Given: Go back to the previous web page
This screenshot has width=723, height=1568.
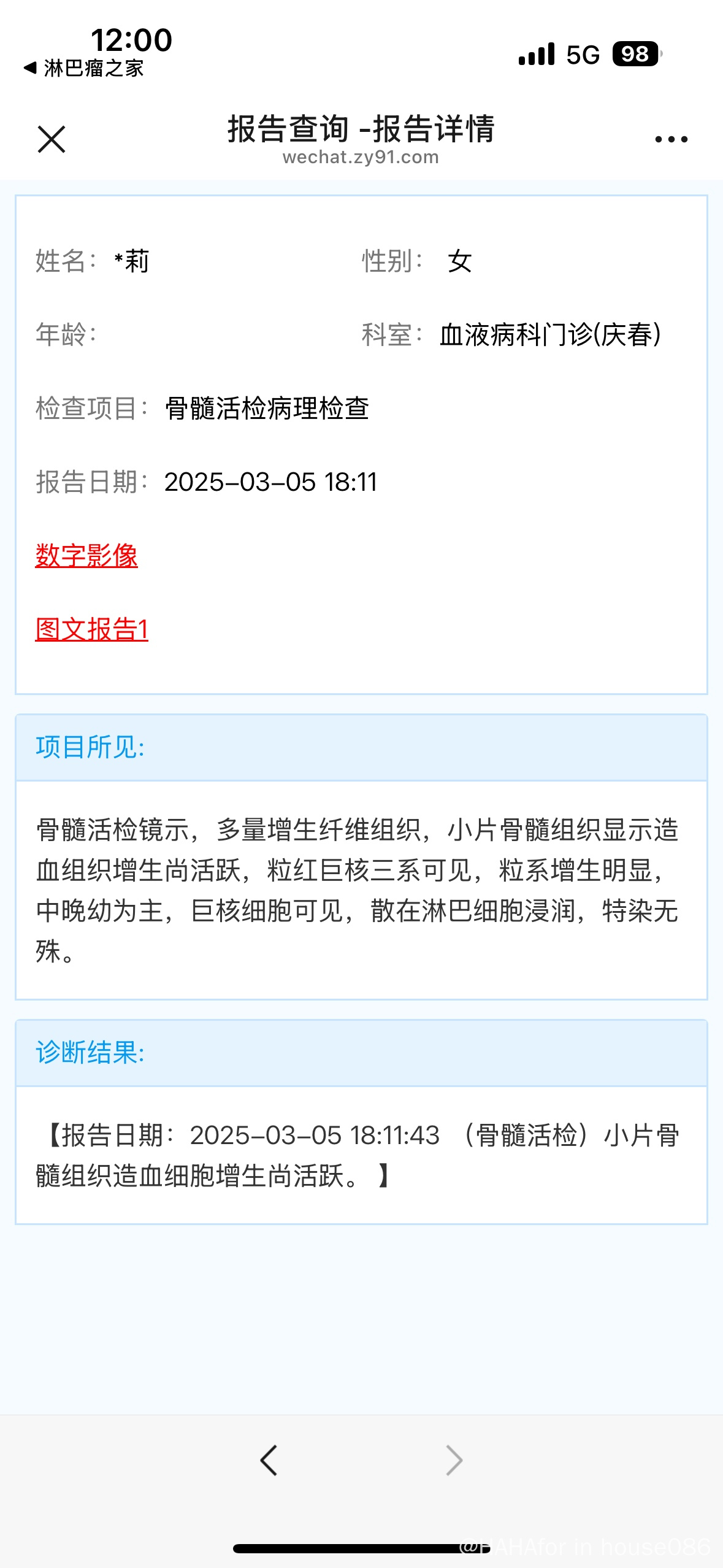Looking at the screenshot, I should pyautogui.click(x=269, y=1460).
